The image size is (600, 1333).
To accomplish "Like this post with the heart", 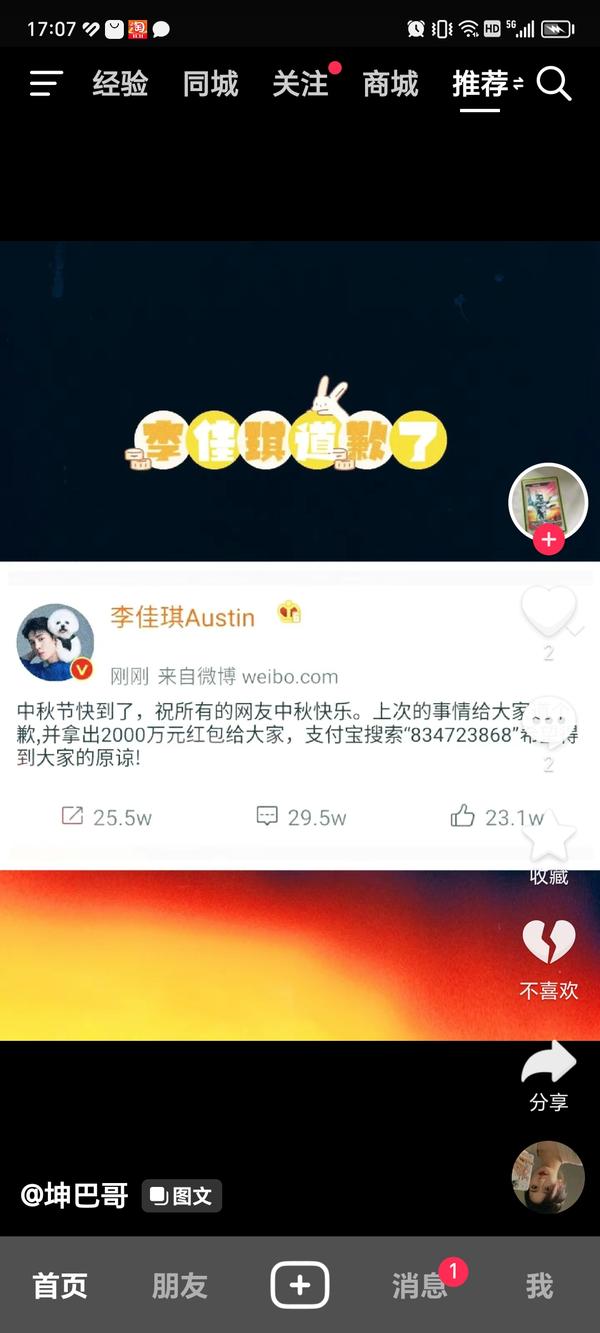I will pyautogui.click(x=548, y=610).
